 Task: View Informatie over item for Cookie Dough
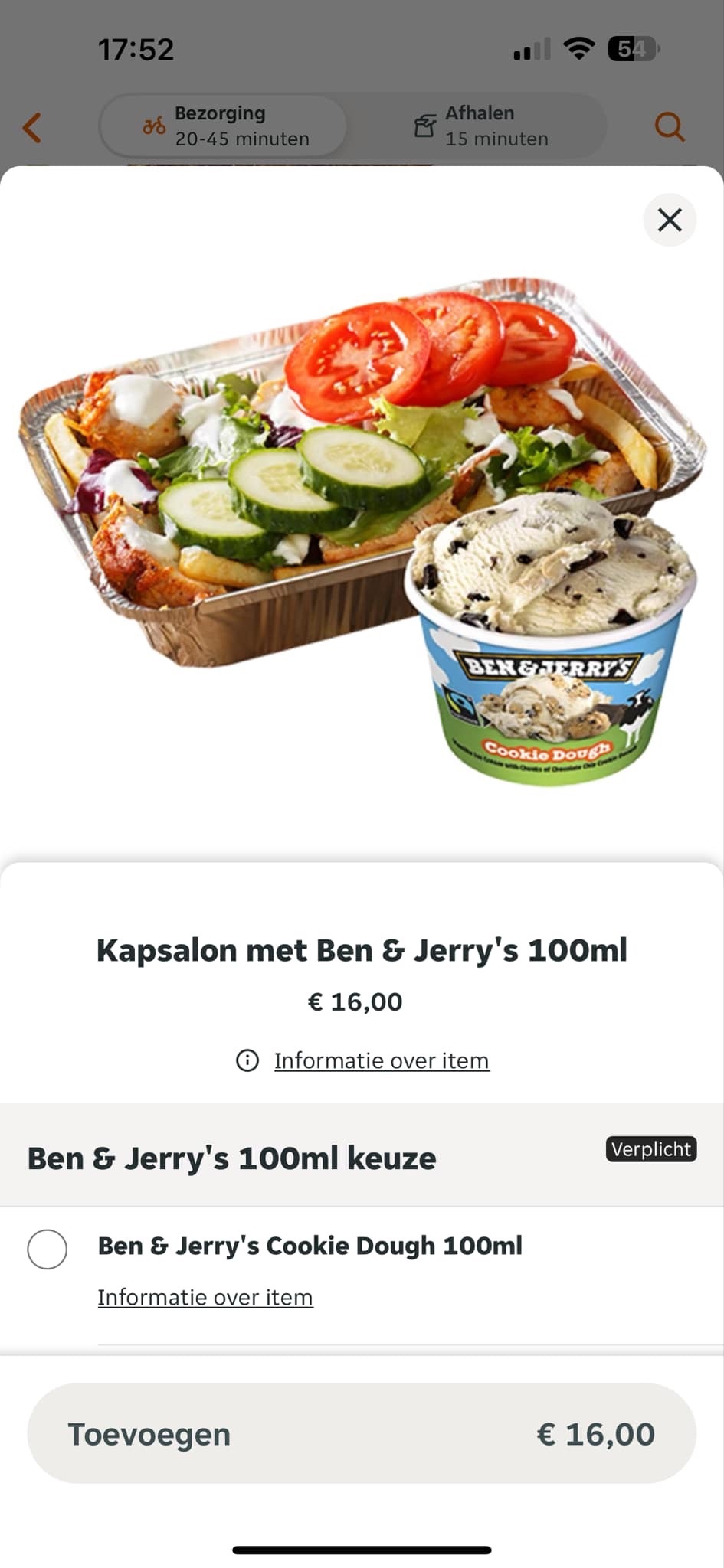205,1297
